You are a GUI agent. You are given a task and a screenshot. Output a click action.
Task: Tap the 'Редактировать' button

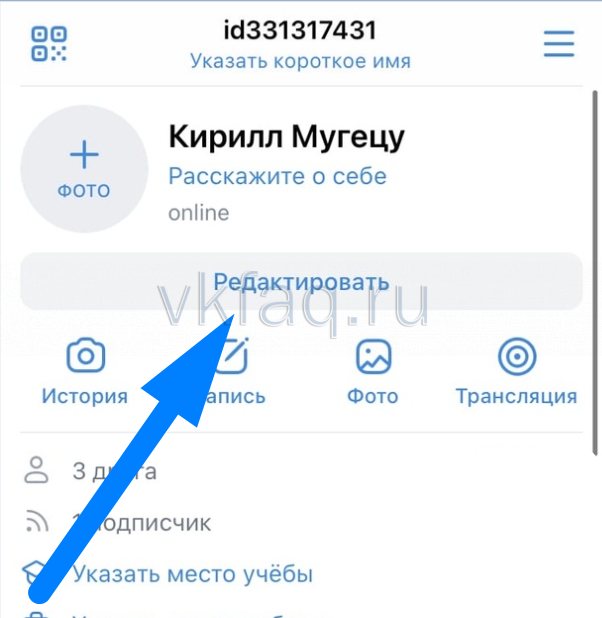(301, 282)
